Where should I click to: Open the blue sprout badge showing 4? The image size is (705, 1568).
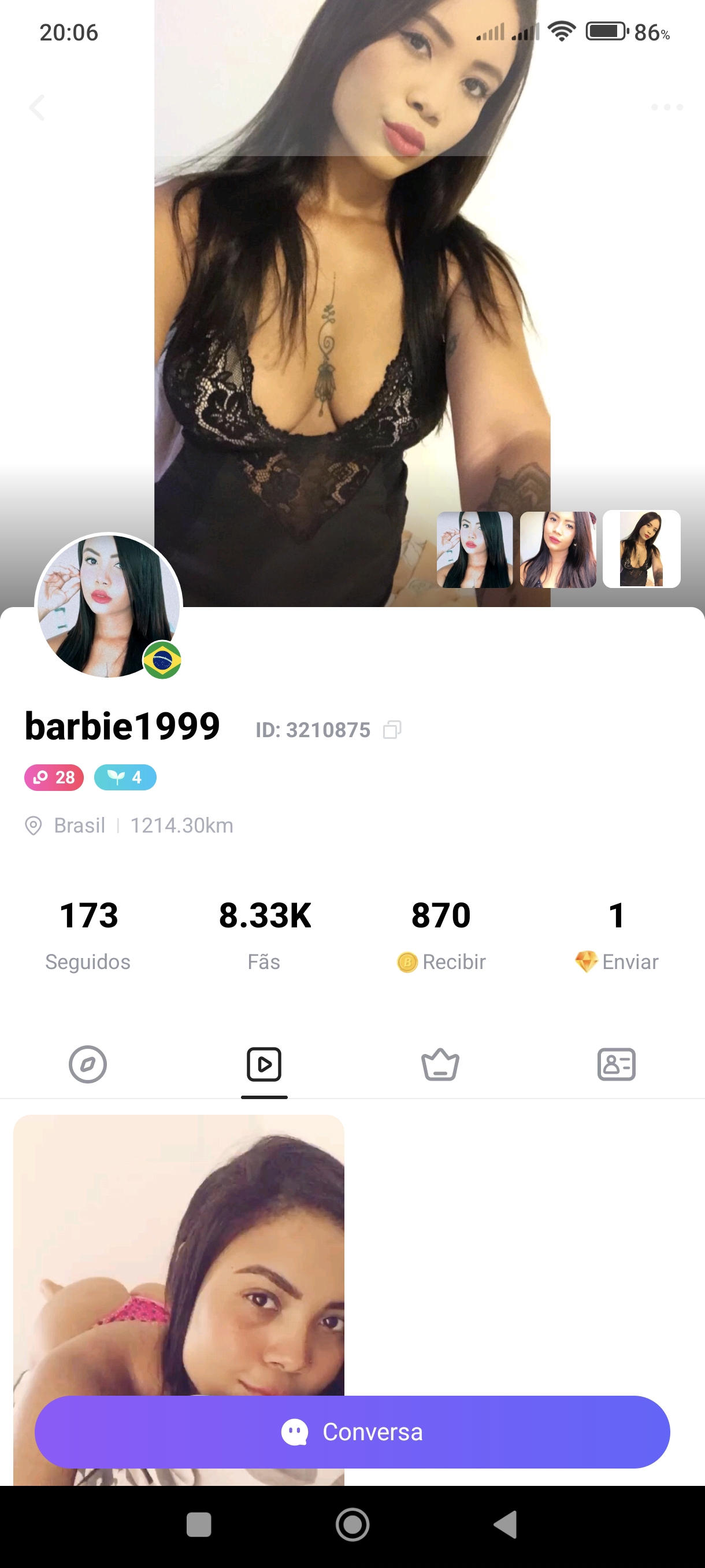(125, 777)
